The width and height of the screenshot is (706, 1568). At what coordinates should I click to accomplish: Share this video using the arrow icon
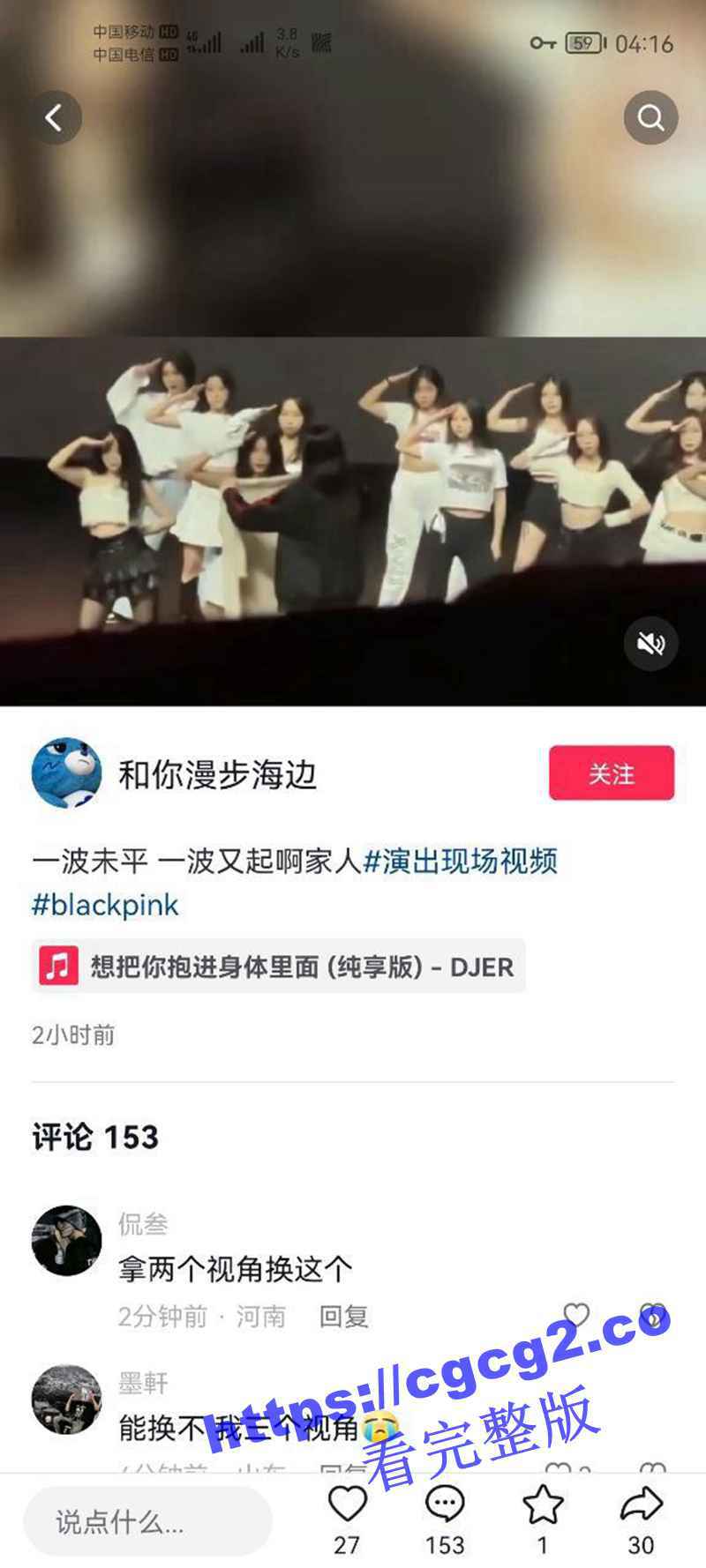(x=641, y=1505)
